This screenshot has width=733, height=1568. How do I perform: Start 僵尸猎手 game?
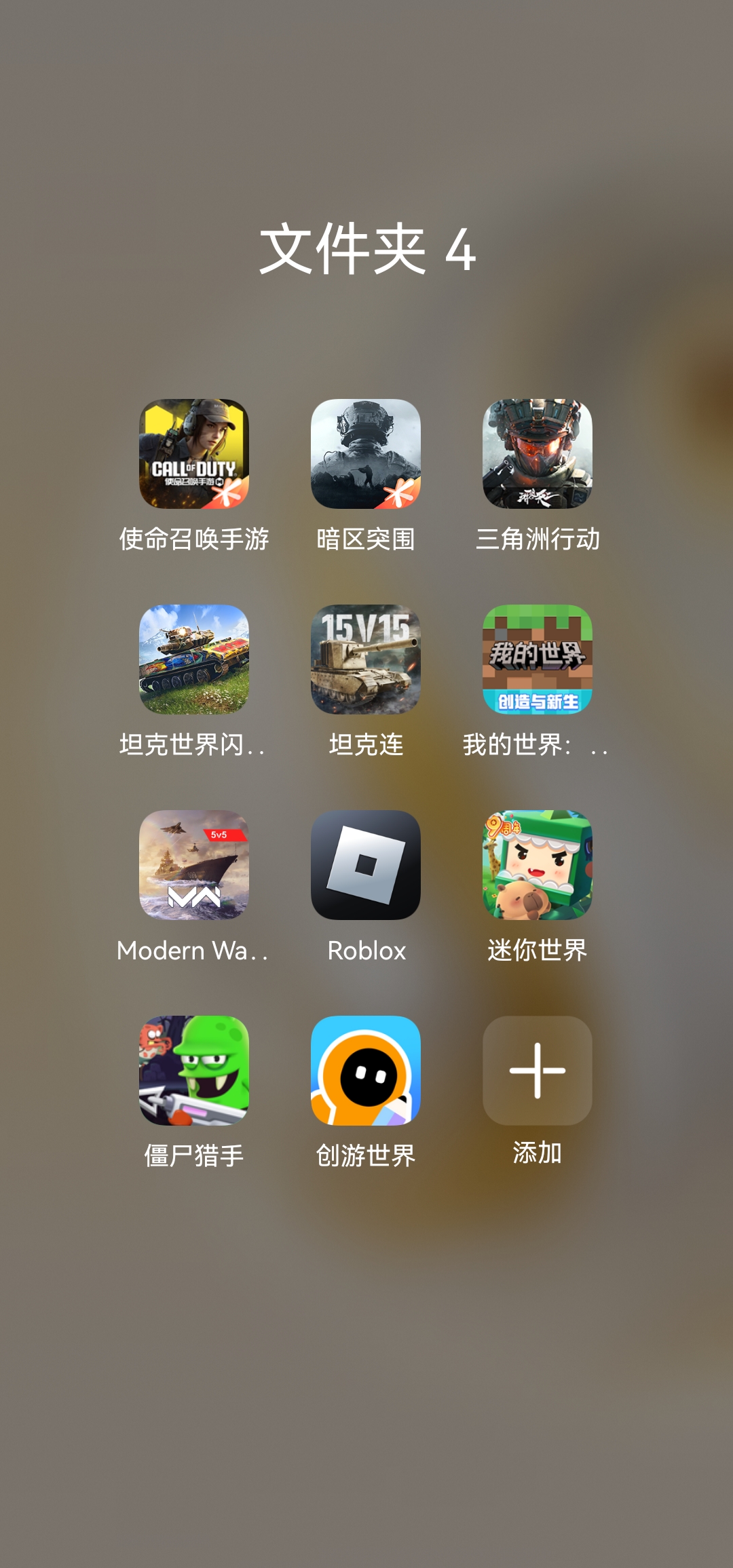coord(194,1071)
